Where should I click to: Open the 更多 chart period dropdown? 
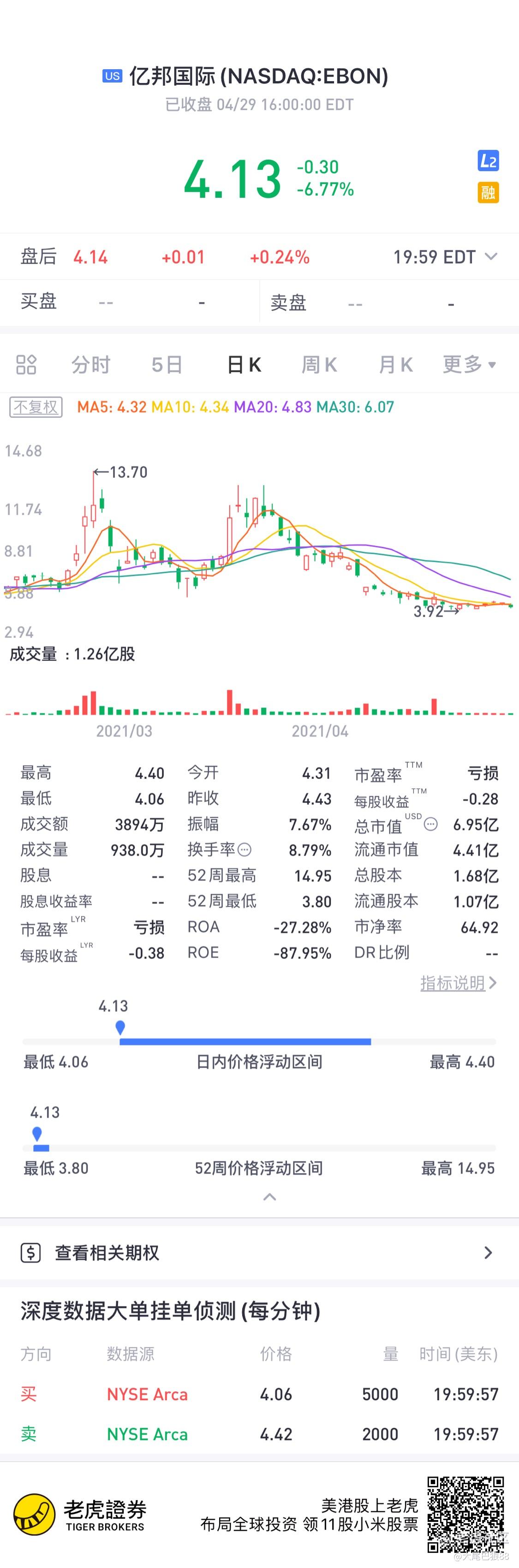pyautogui.click(x=469, y=365)
